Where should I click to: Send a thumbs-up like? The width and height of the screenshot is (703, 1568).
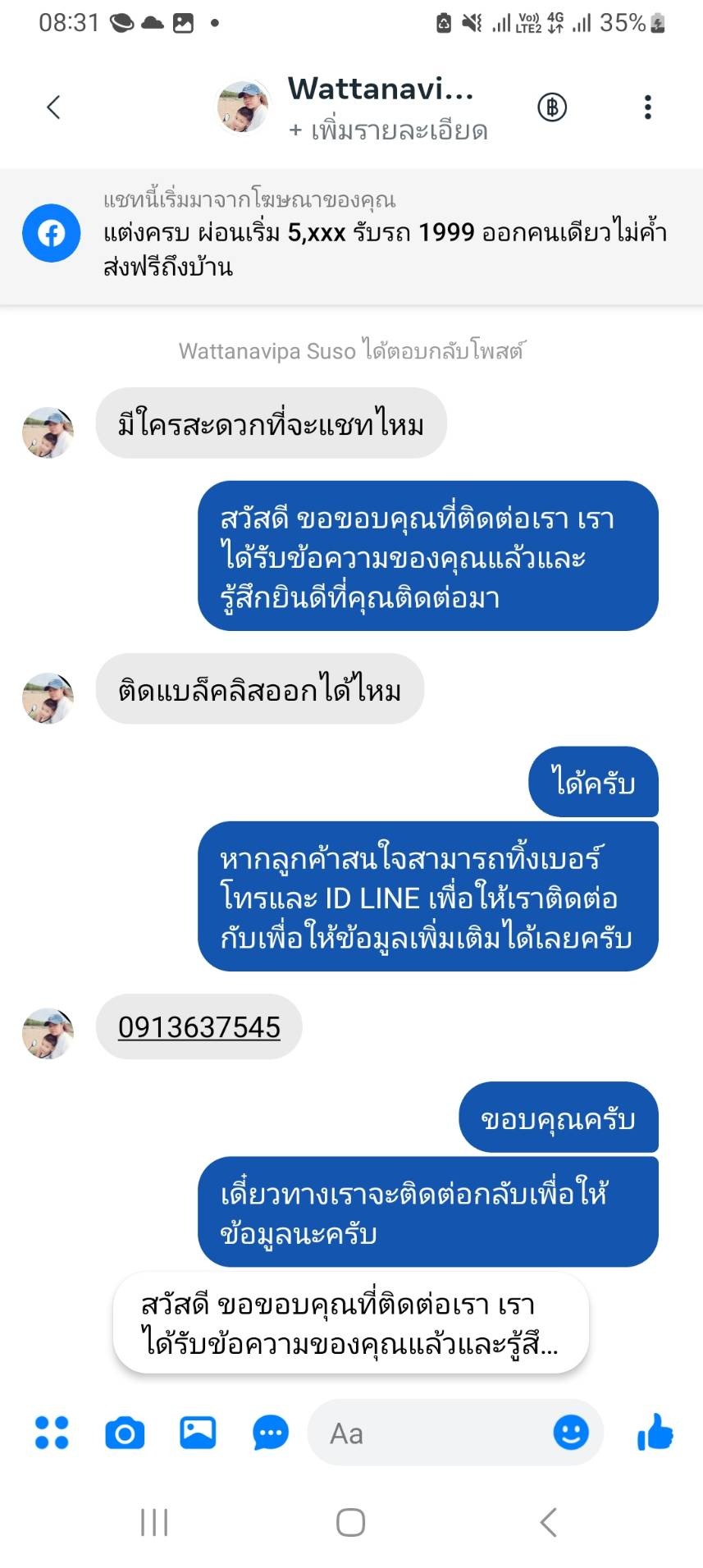click(655, 1433)
